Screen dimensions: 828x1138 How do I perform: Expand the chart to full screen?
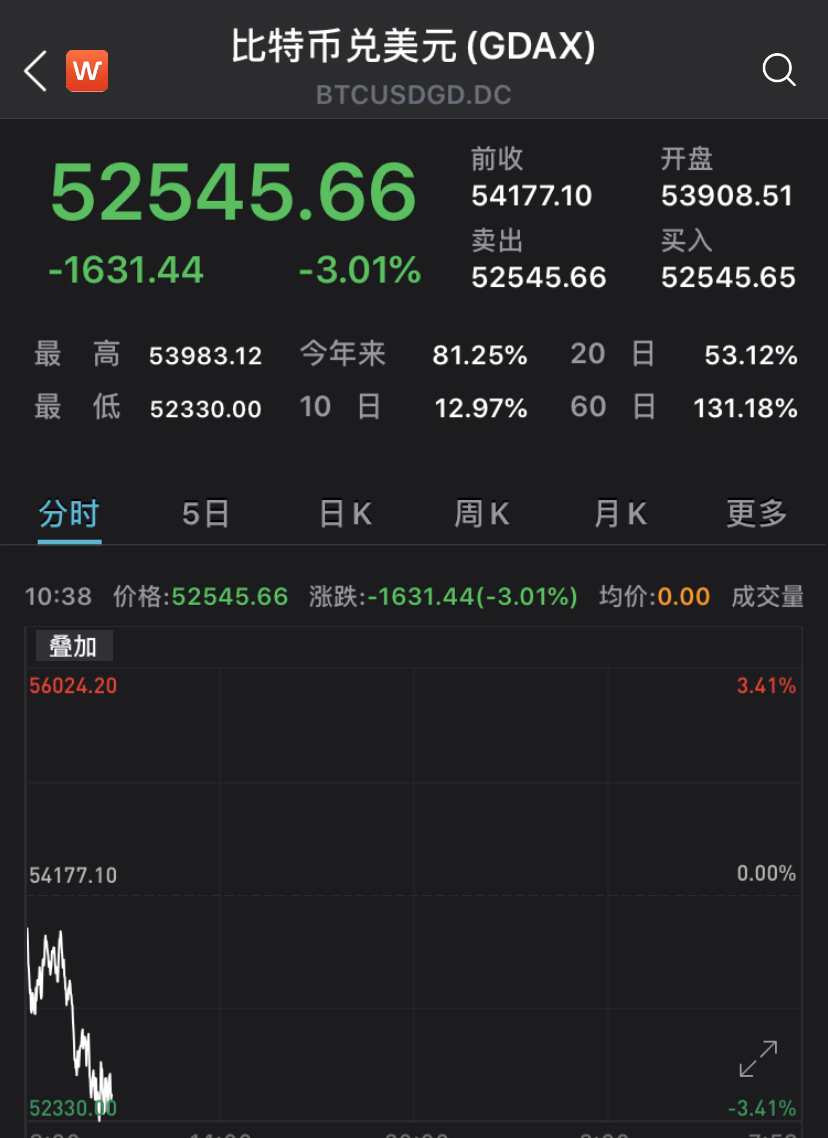coord(758,1059)
